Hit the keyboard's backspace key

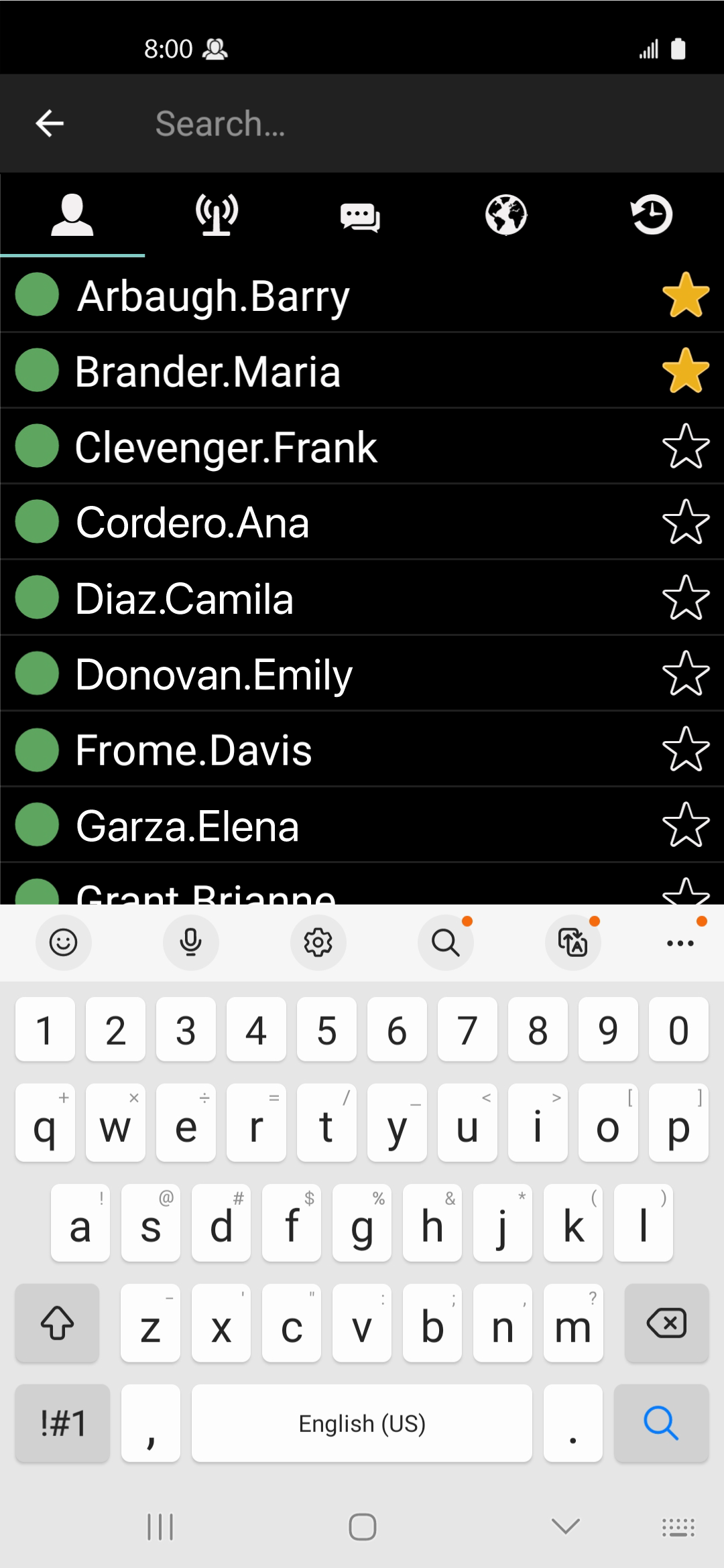click(666, 1323)
